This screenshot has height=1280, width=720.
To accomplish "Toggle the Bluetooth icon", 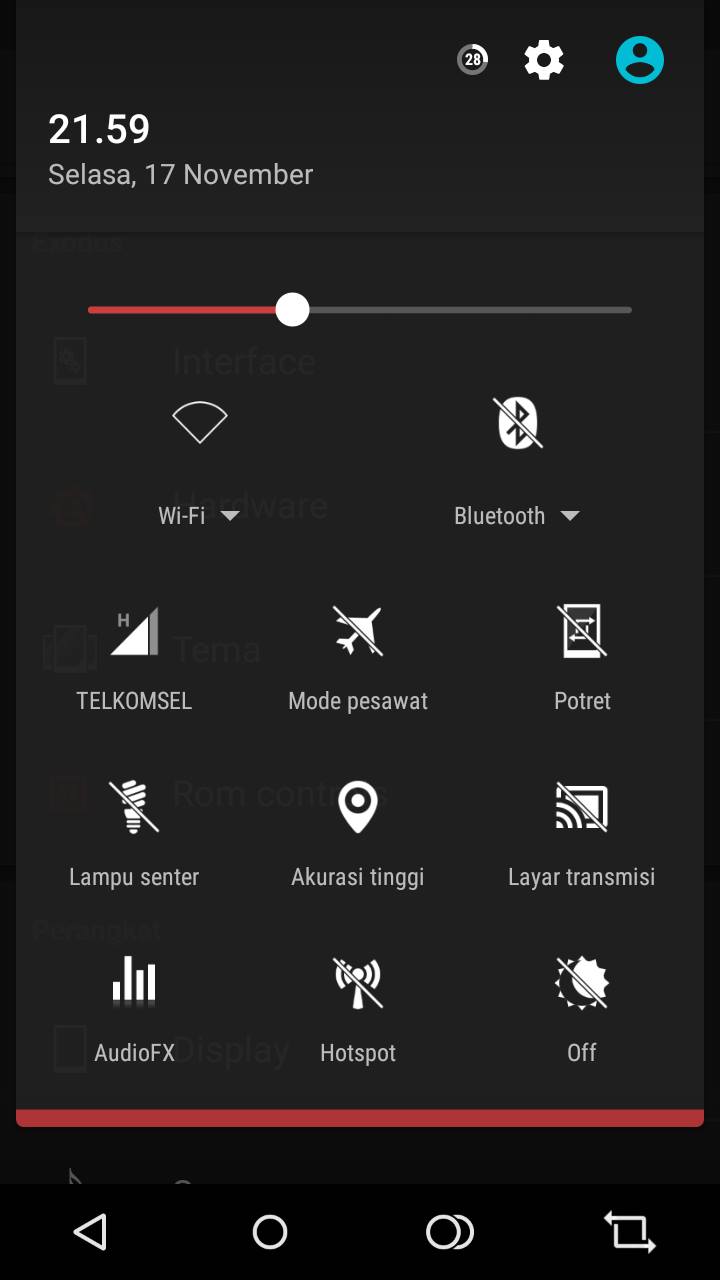I will pos(518,422).
